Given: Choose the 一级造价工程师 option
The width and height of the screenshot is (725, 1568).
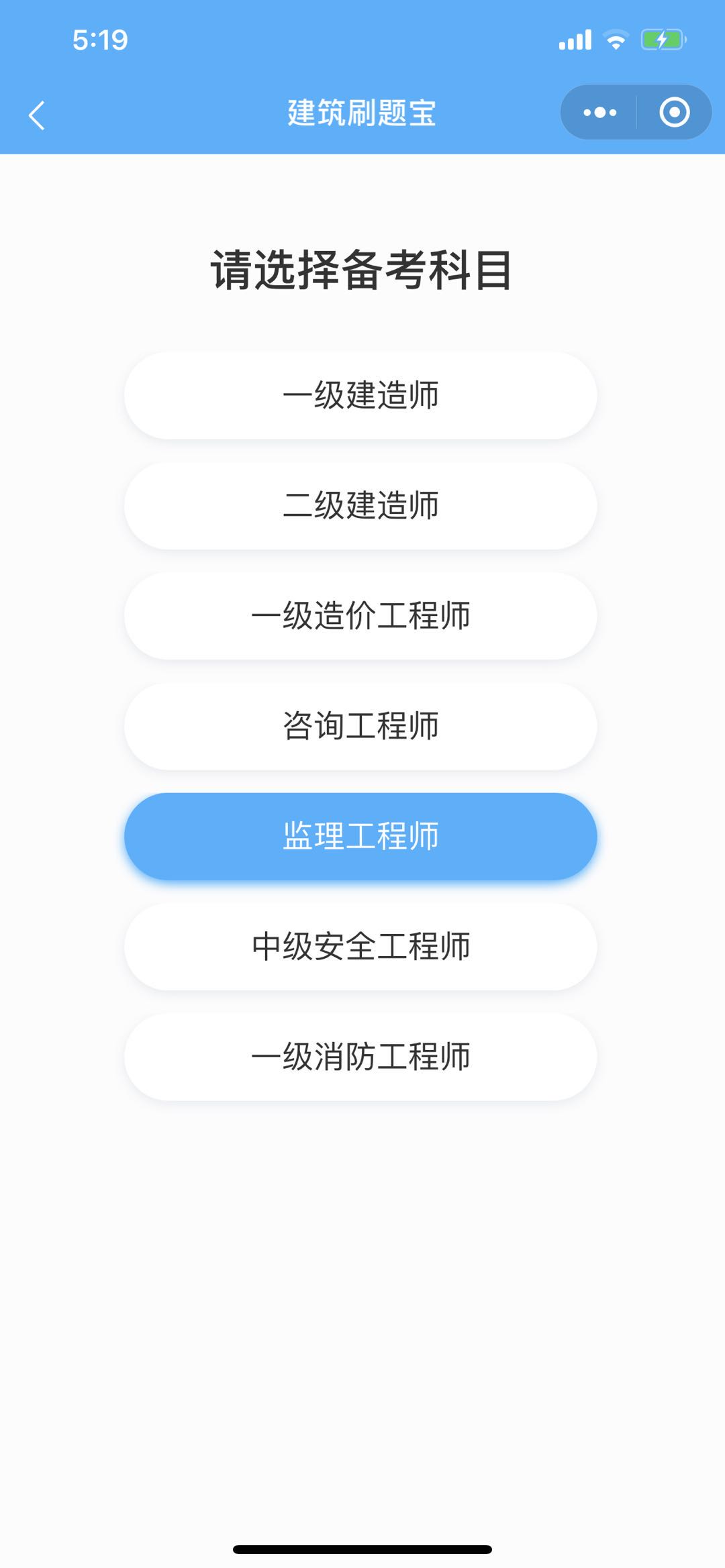Looking at the screenshot, I should point(362,616).
